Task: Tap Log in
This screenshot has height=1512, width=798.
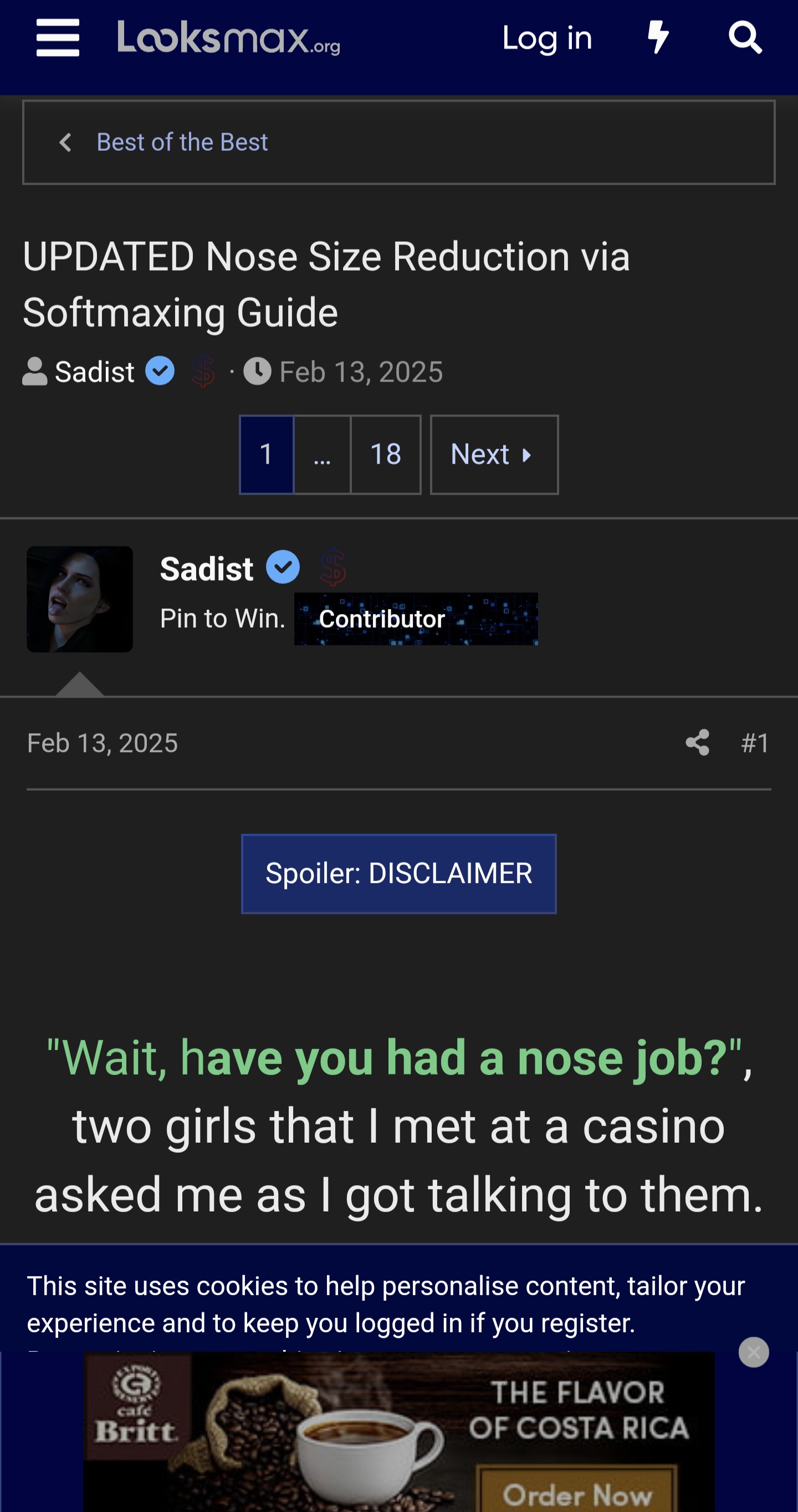Action: (547, 39)
